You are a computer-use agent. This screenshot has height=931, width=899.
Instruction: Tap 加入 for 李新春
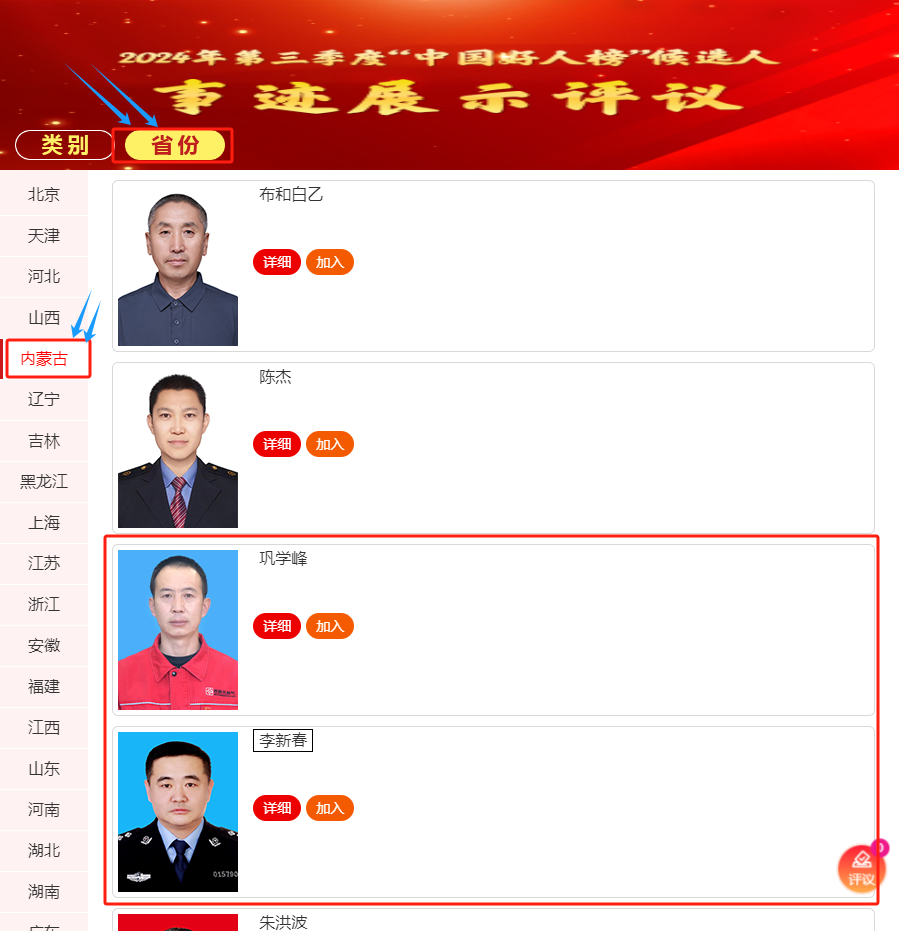(330, 808)
